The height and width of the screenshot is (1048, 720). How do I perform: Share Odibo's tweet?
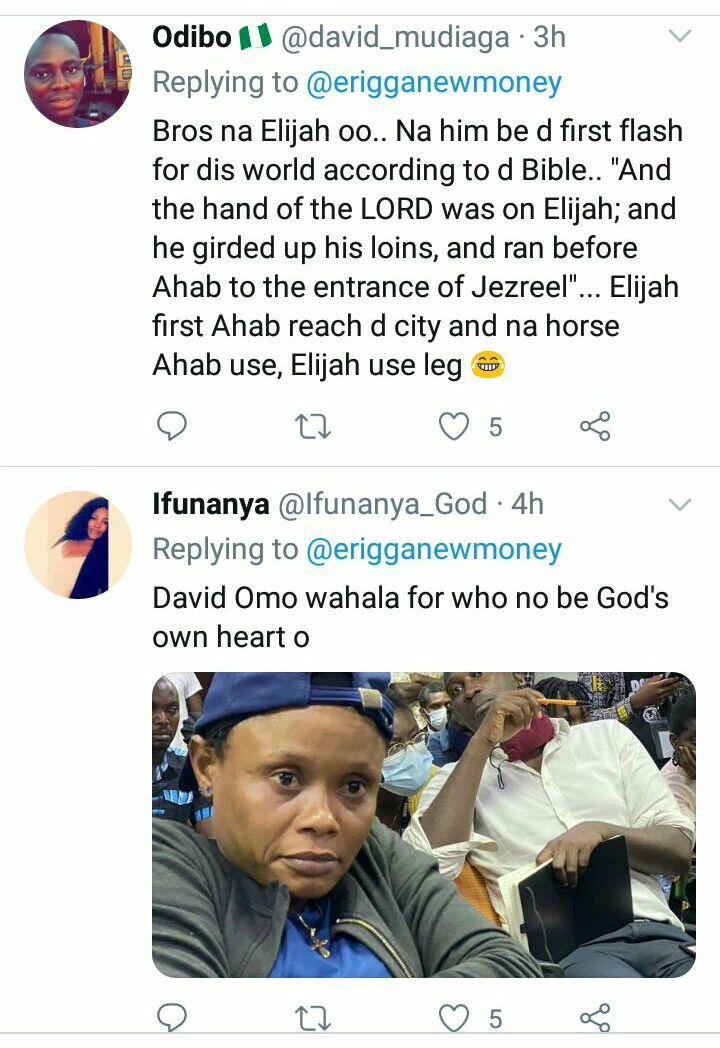[595, 427]
